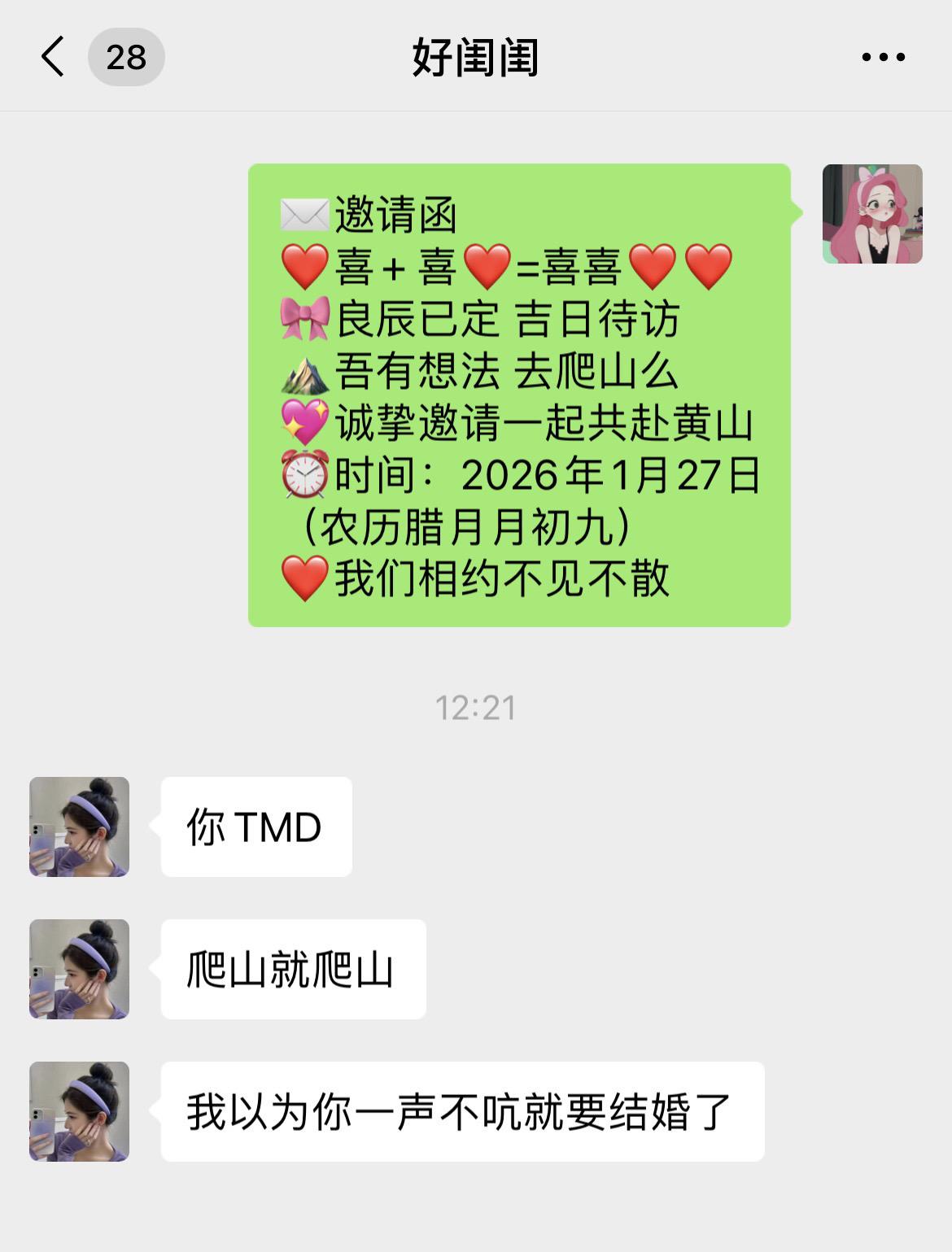Tap the bubble tail of the green invitation
This screenshot has height=1252, width=952.
pos(793,212)
